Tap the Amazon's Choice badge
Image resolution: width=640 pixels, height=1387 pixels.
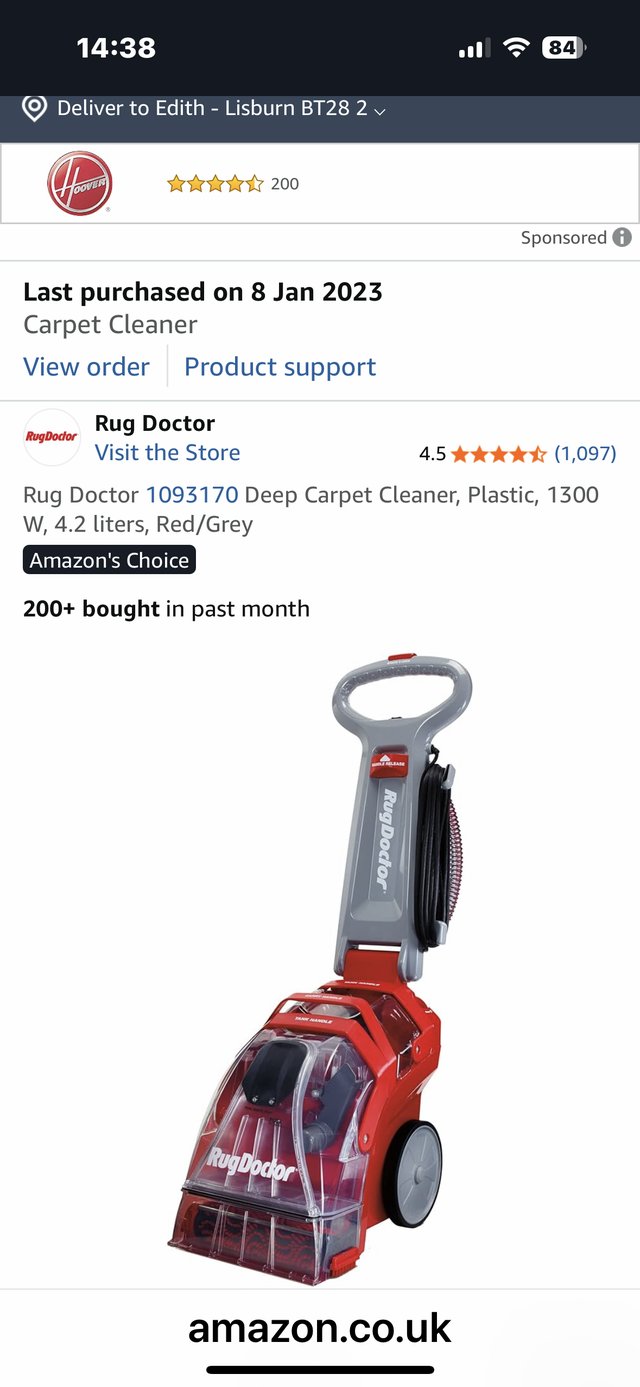(109, 560)
